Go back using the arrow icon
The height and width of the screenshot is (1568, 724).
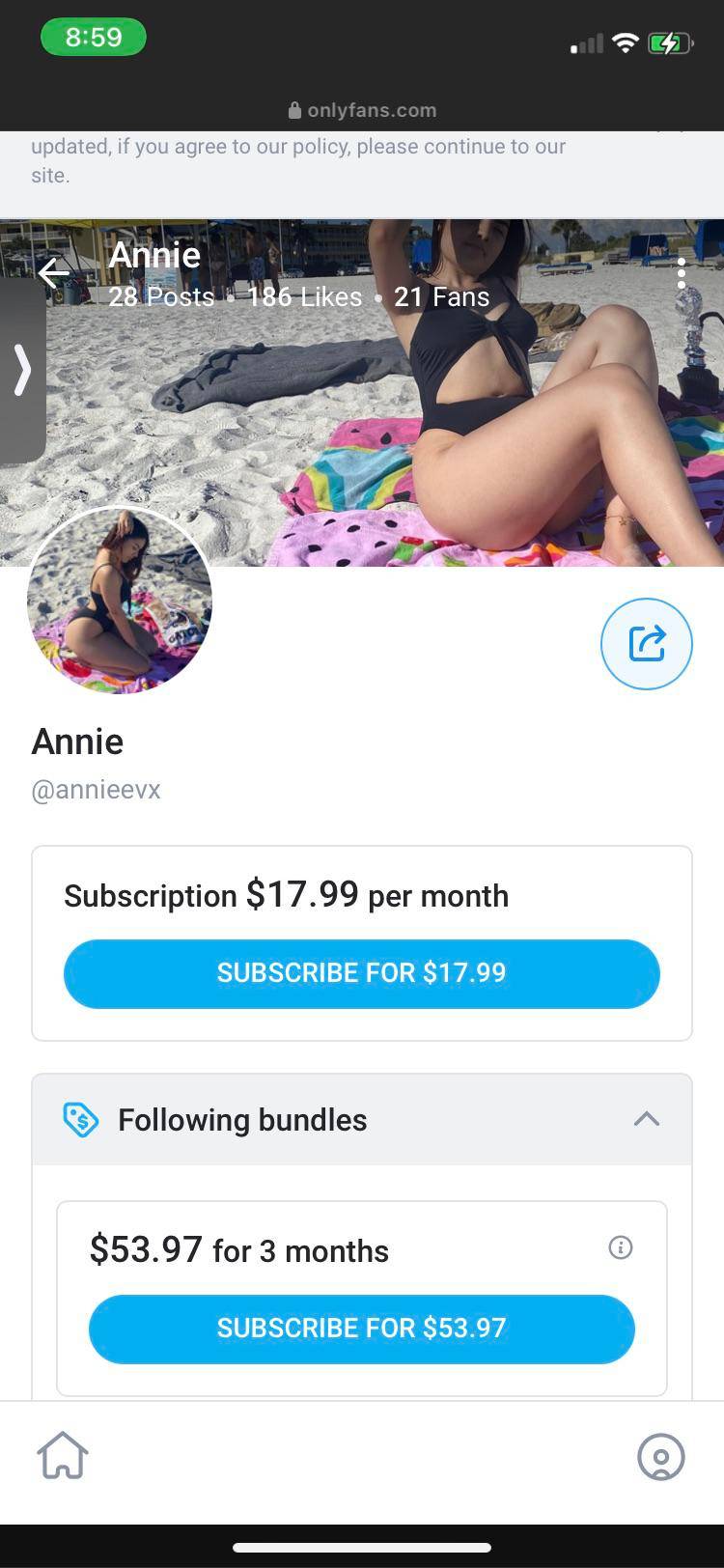pos(54,275)
